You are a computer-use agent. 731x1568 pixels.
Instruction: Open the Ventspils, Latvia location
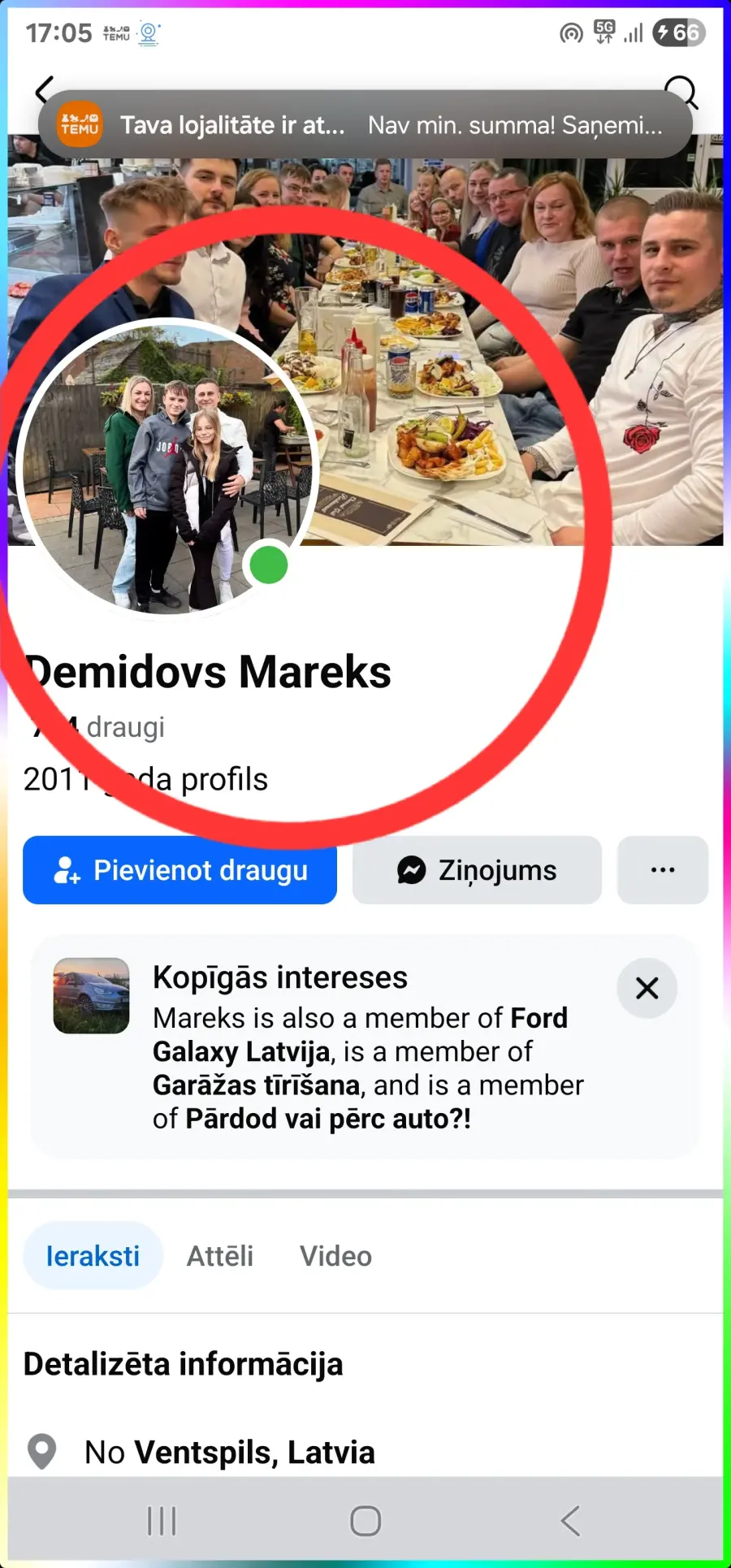click(254, 1452)
